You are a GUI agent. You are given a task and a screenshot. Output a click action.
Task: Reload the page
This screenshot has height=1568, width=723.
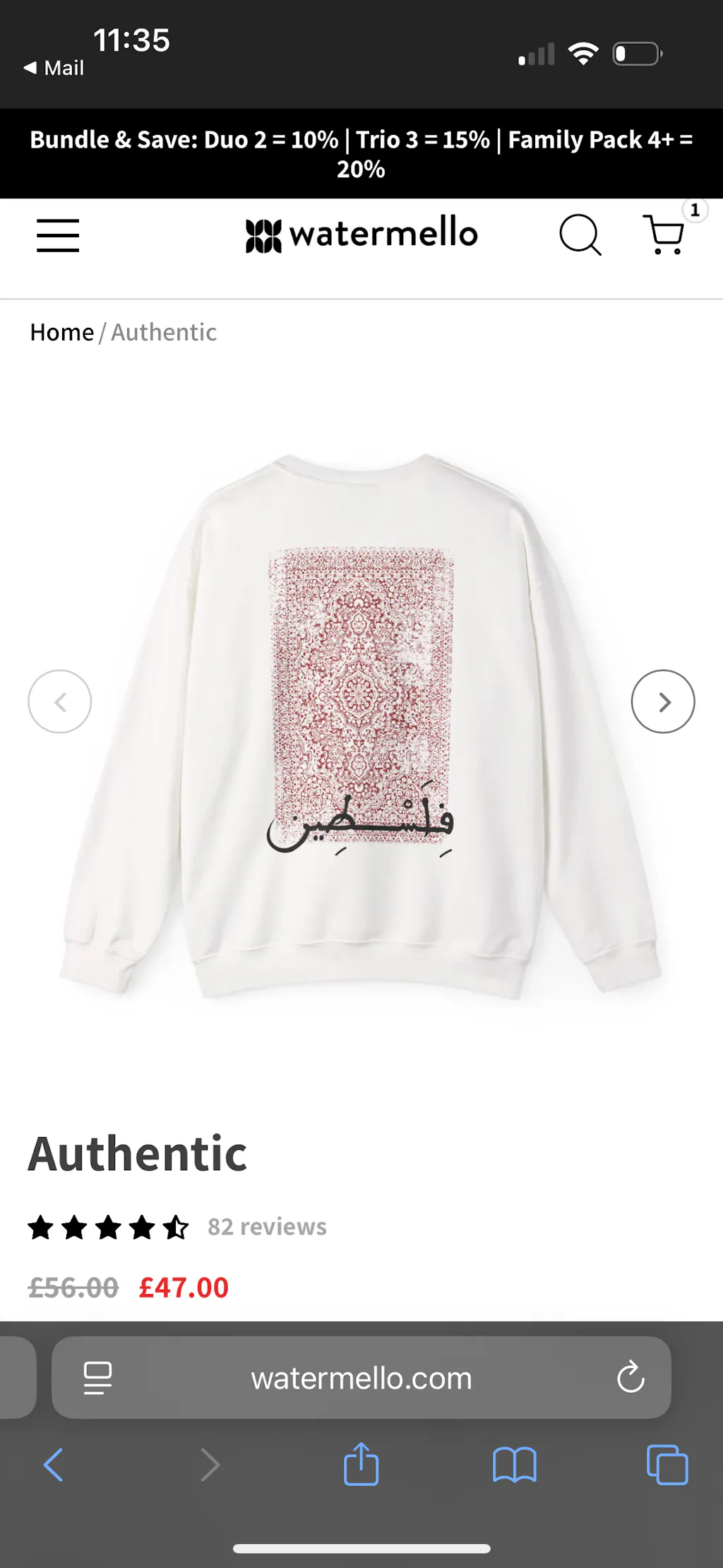click(630, 1377)
